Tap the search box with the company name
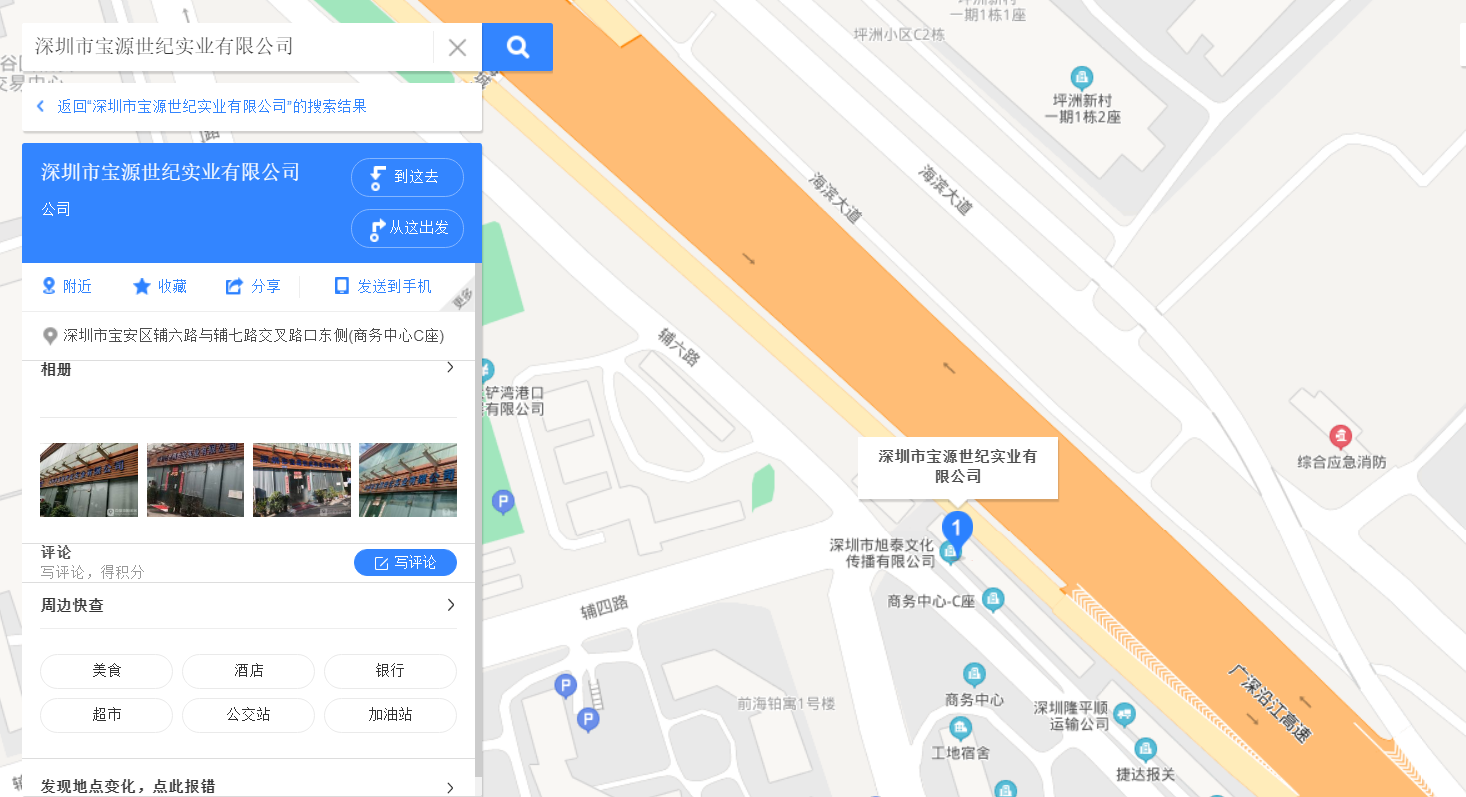1466x797 pixels. click(230, 47)
